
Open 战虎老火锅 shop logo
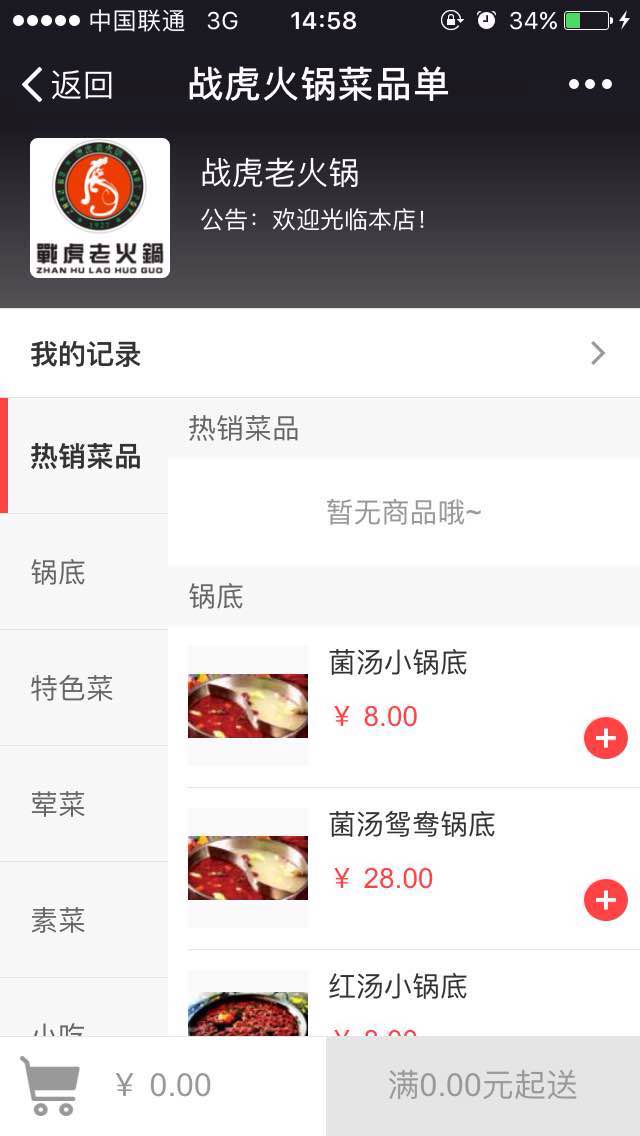(x=100, y=208)
